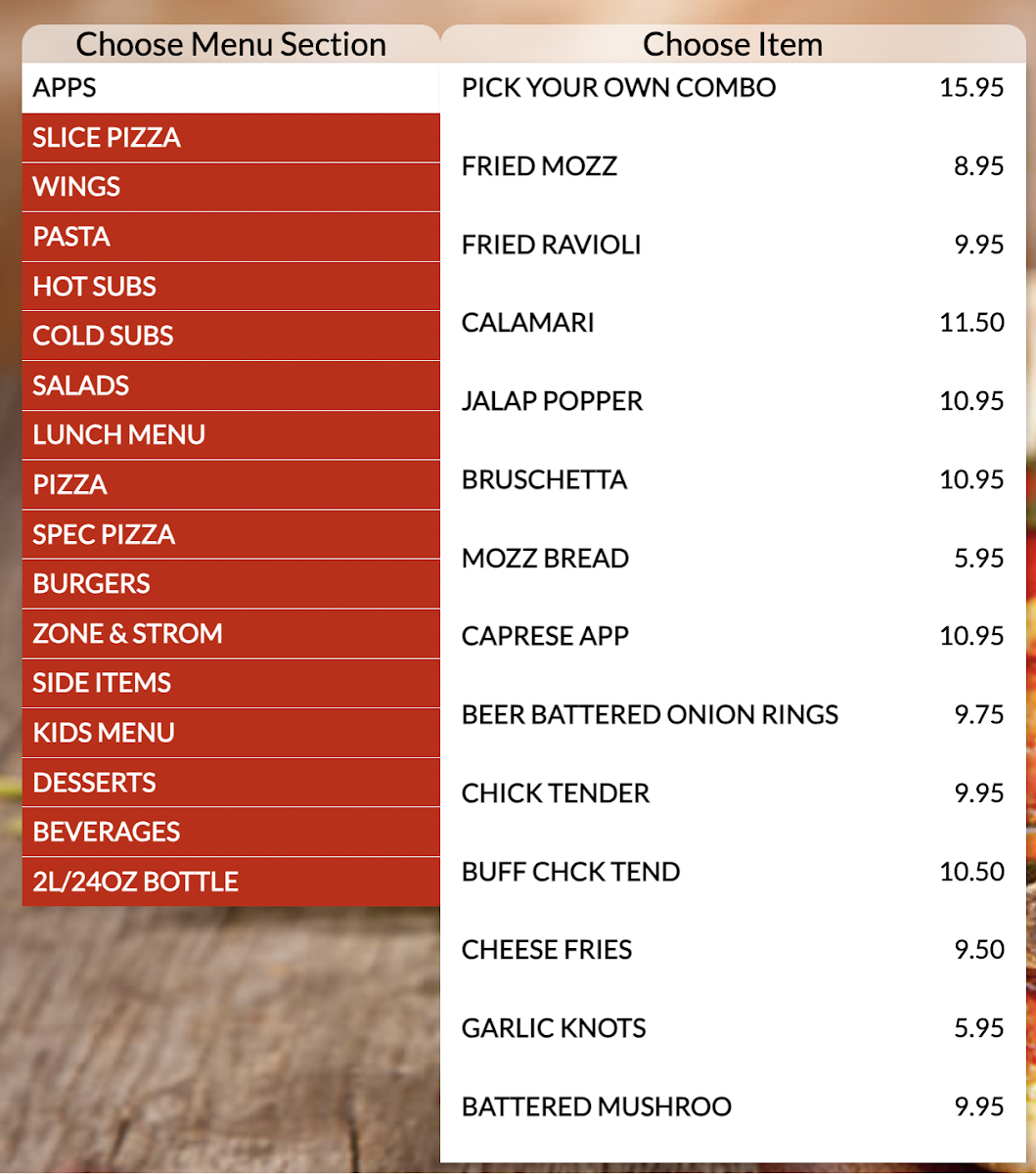Image resolution: width=1036 pixels, height=1174 pixels.
Task: Open the Hot Subs section
Action: [231, 287]
